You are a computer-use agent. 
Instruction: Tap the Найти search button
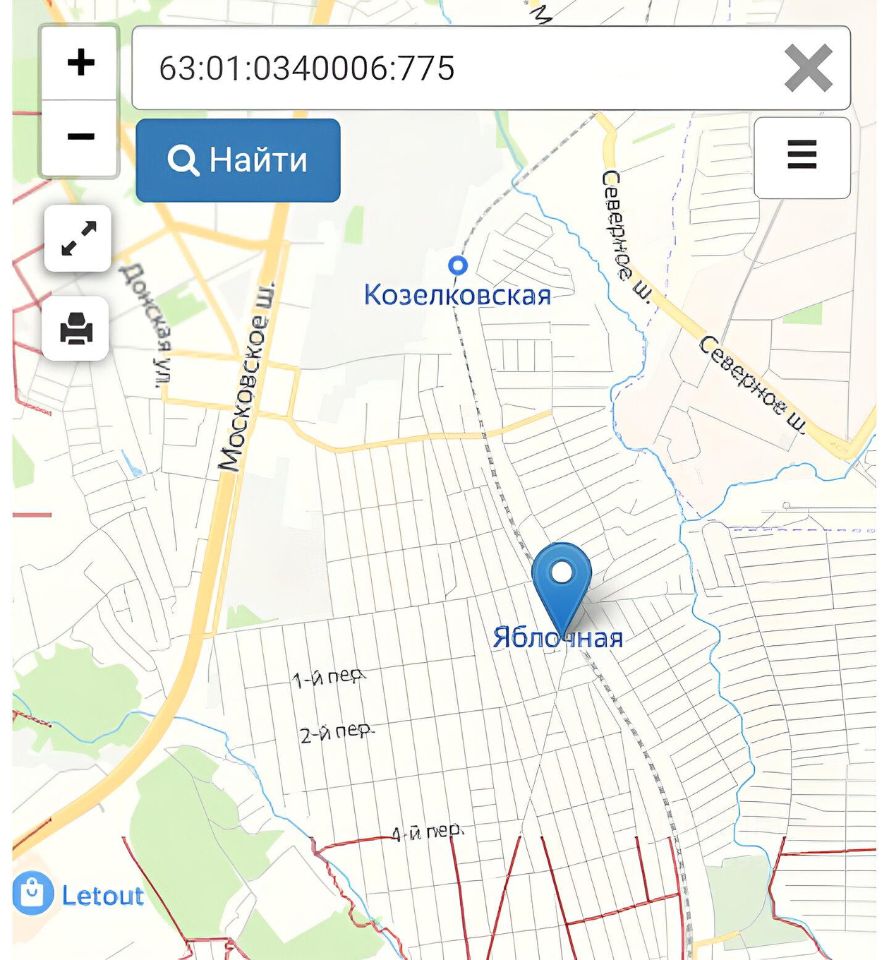coord(238,160)
